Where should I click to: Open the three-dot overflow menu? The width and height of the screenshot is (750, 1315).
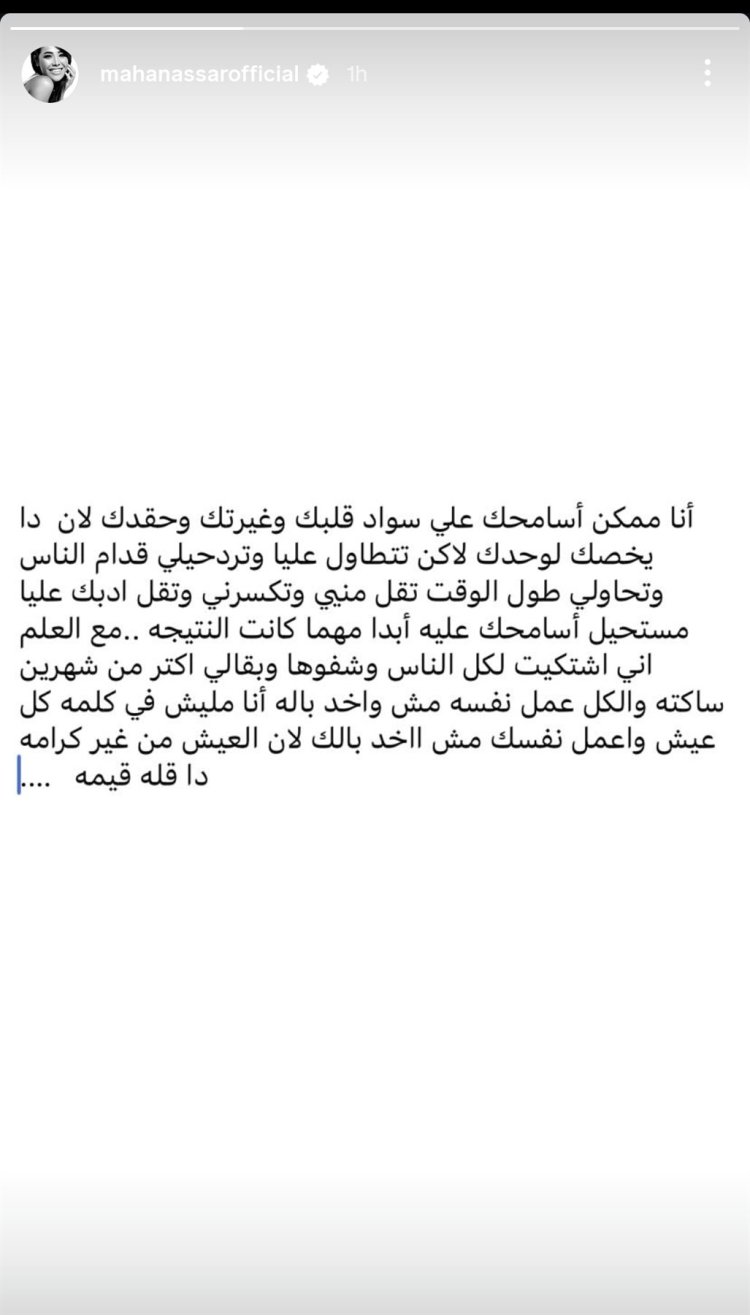tap(707, 72)
